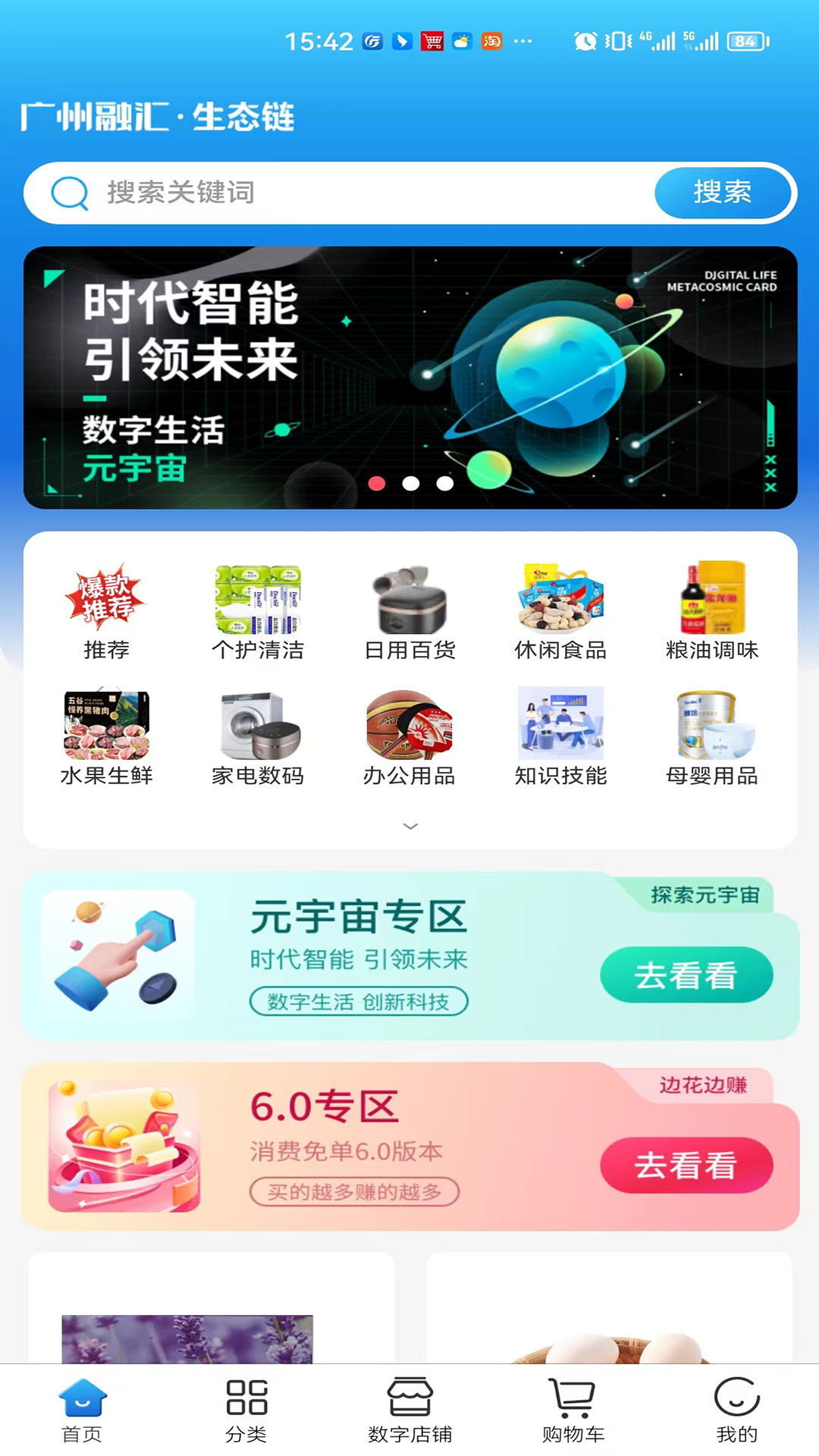
Task: Tap 去看看 in the 6.0专区 card
Action: 686,1166
